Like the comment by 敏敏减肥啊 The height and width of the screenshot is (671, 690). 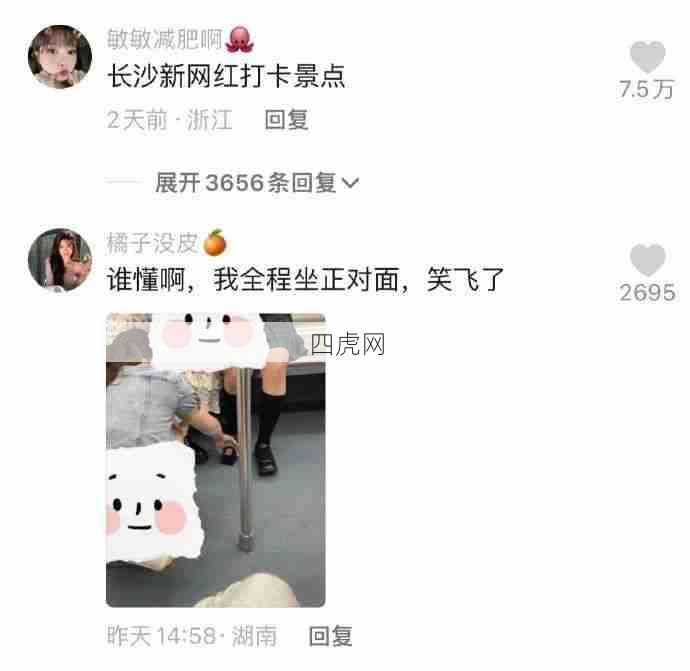(647, 59)
